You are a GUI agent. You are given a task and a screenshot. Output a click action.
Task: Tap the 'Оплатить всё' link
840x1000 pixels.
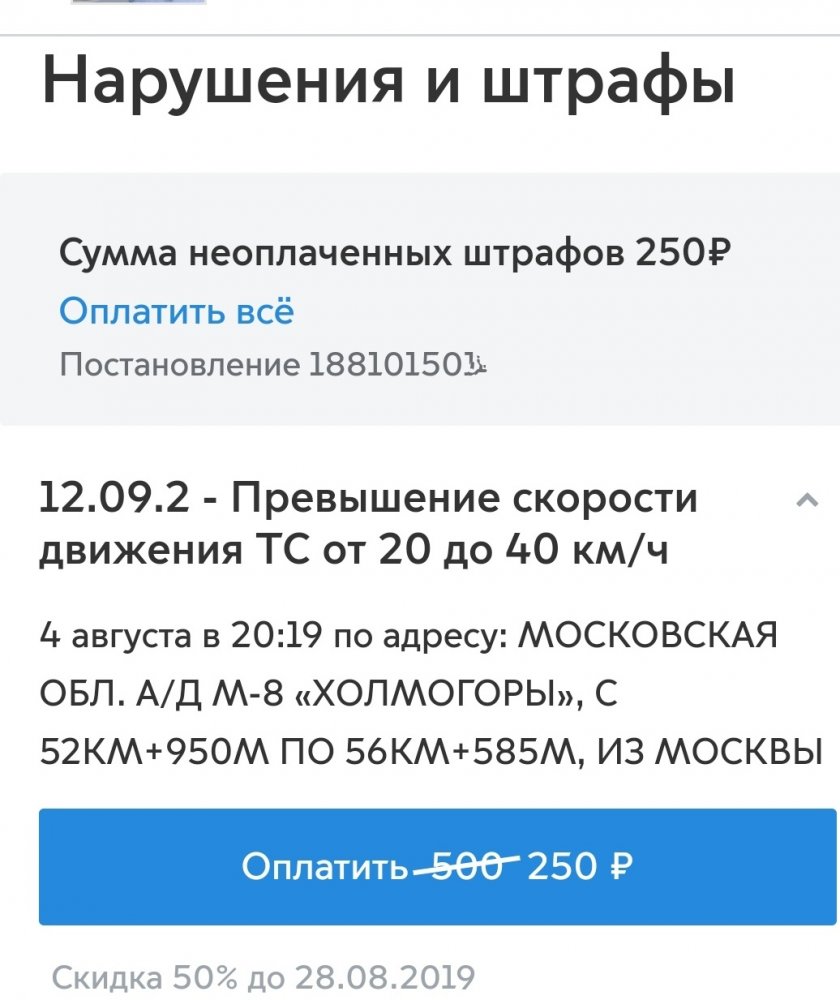point(177,312)
